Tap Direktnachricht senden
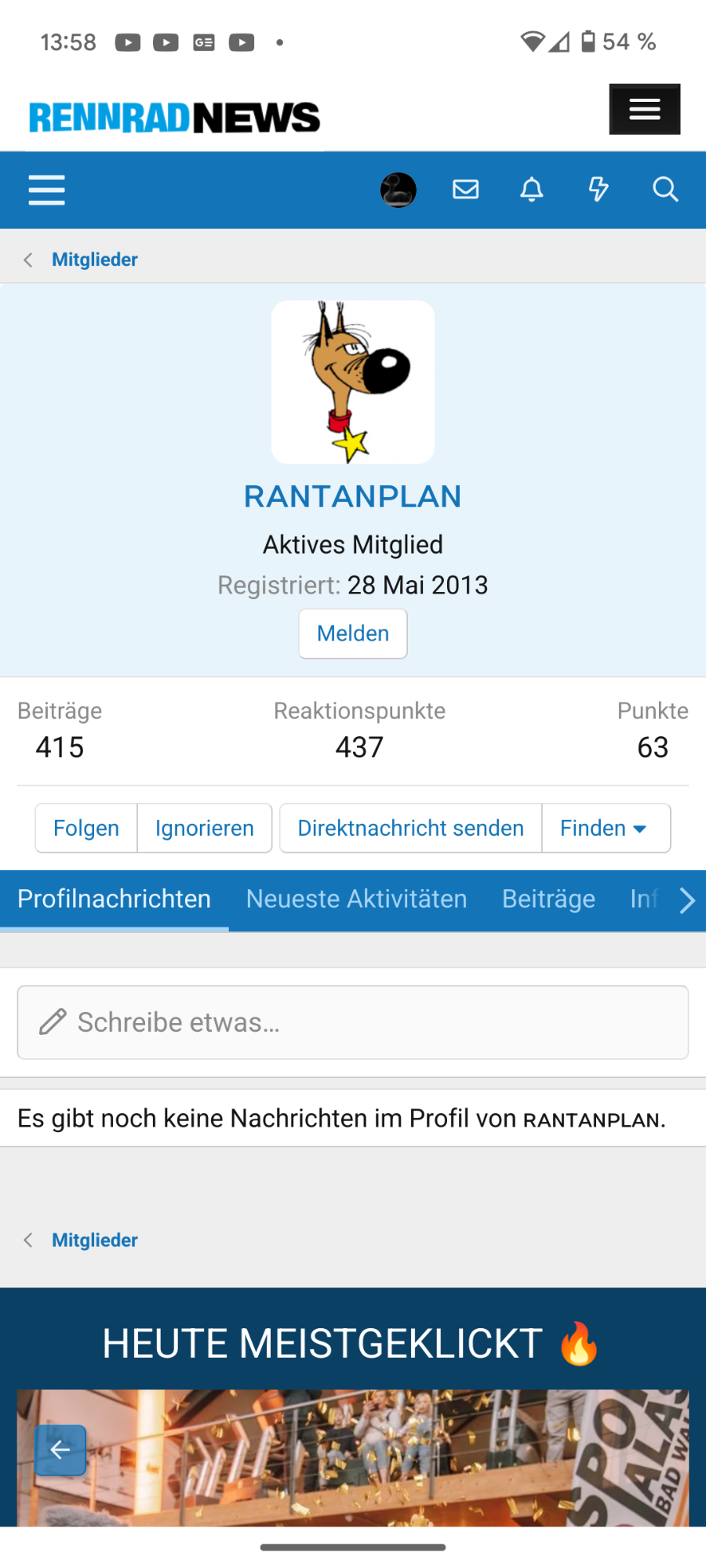This screenshot has height=1568, width=706. [x=410, y=828]
